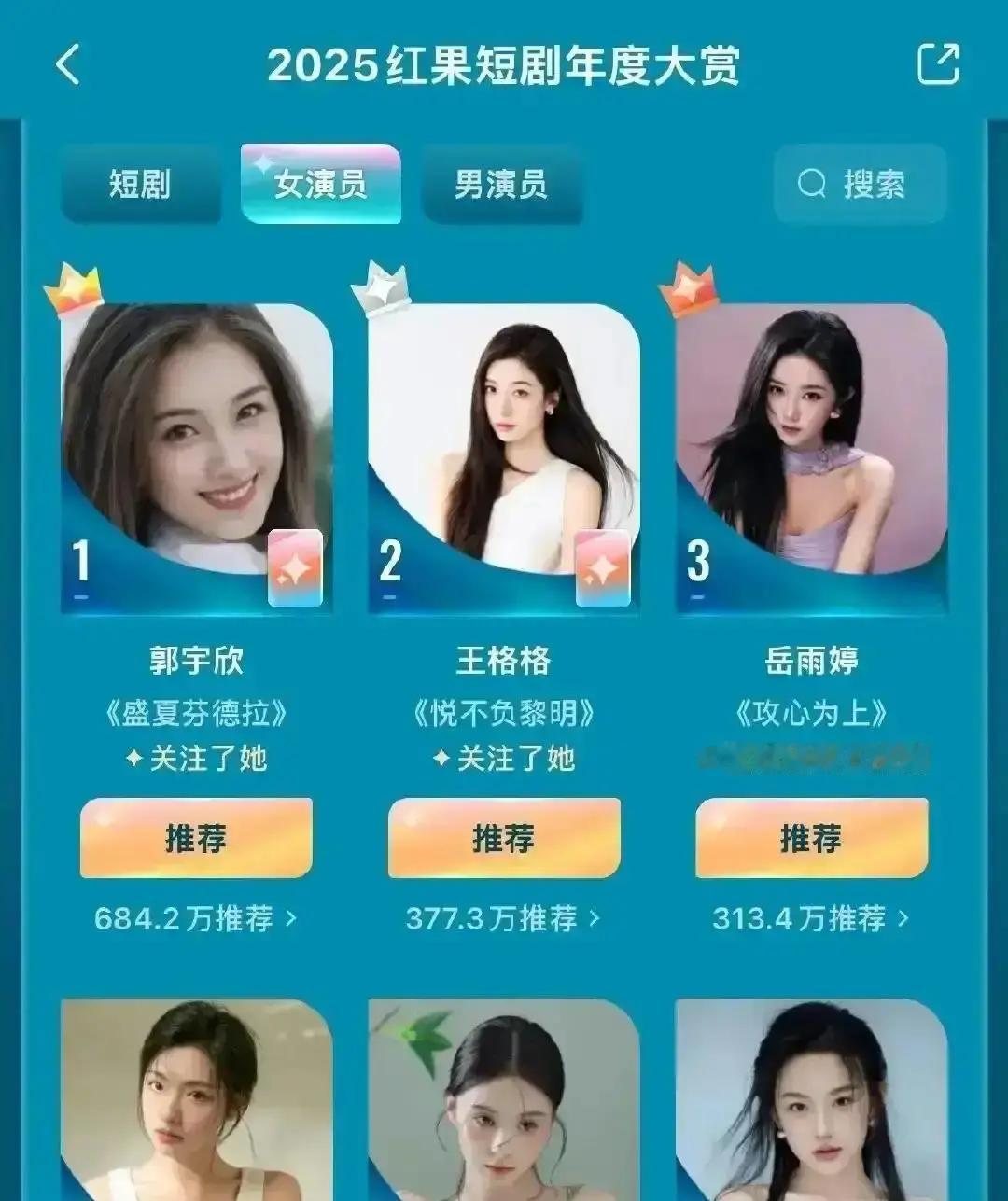1008x1201 pixels.
Task: Open the sparkle card badge on 王格格's photo
Action: pos(604,566)
